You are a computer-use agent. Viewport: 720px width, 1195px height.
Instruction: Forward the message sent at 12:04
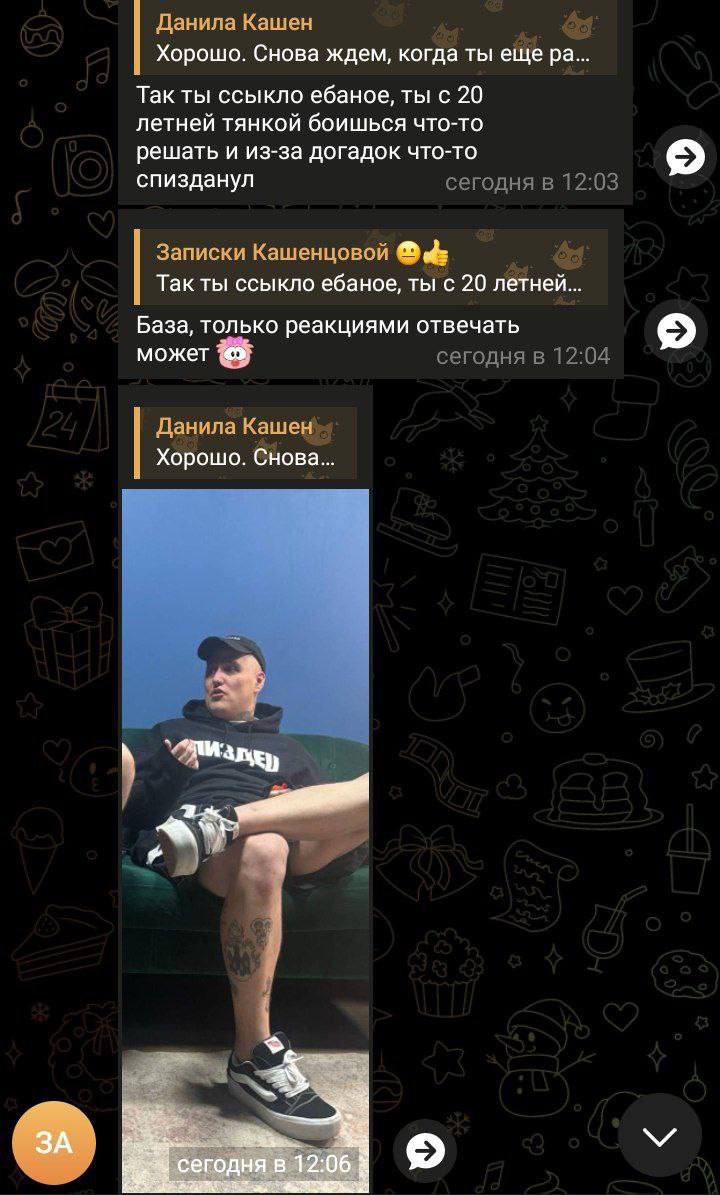click(x=676, y=331)
